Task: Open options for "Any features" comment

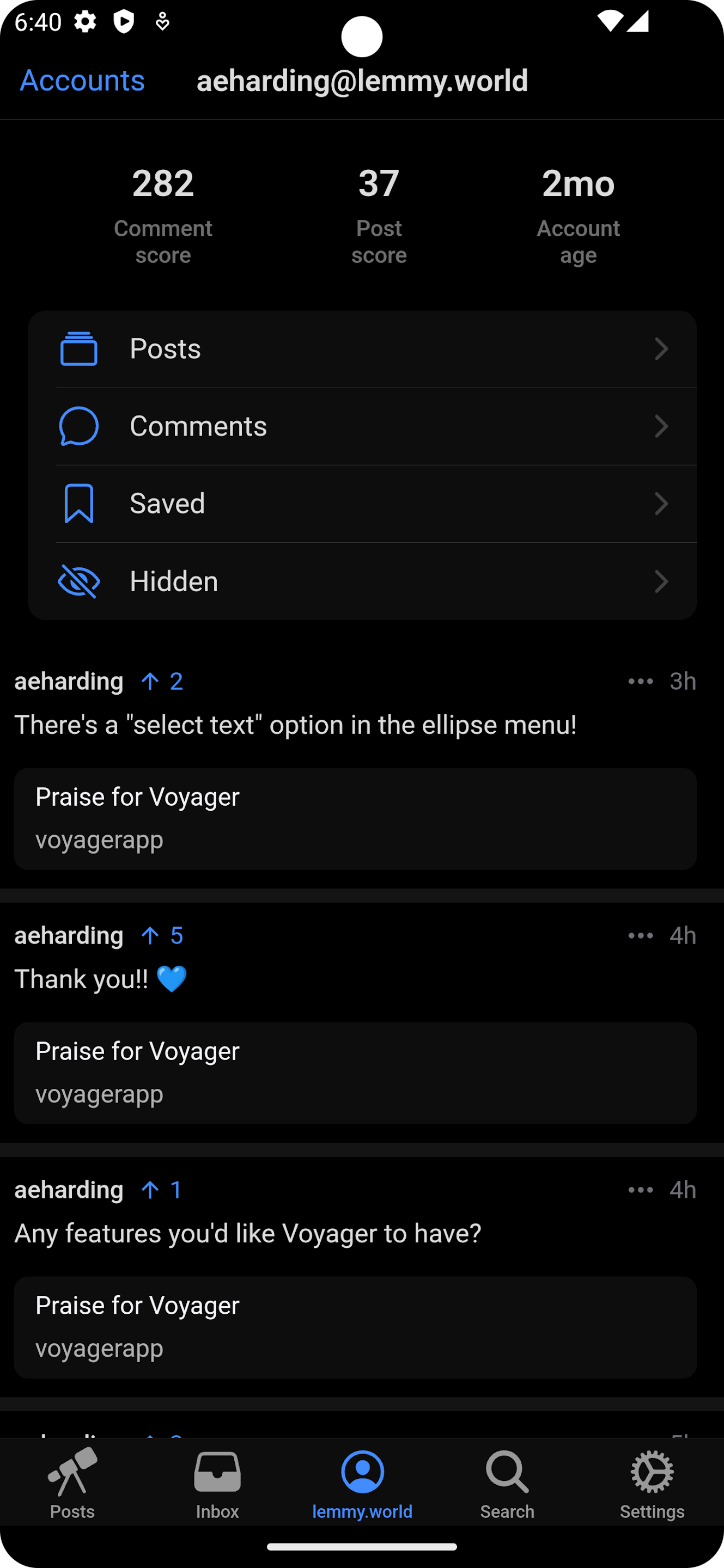Action: tap(641, 1190)
